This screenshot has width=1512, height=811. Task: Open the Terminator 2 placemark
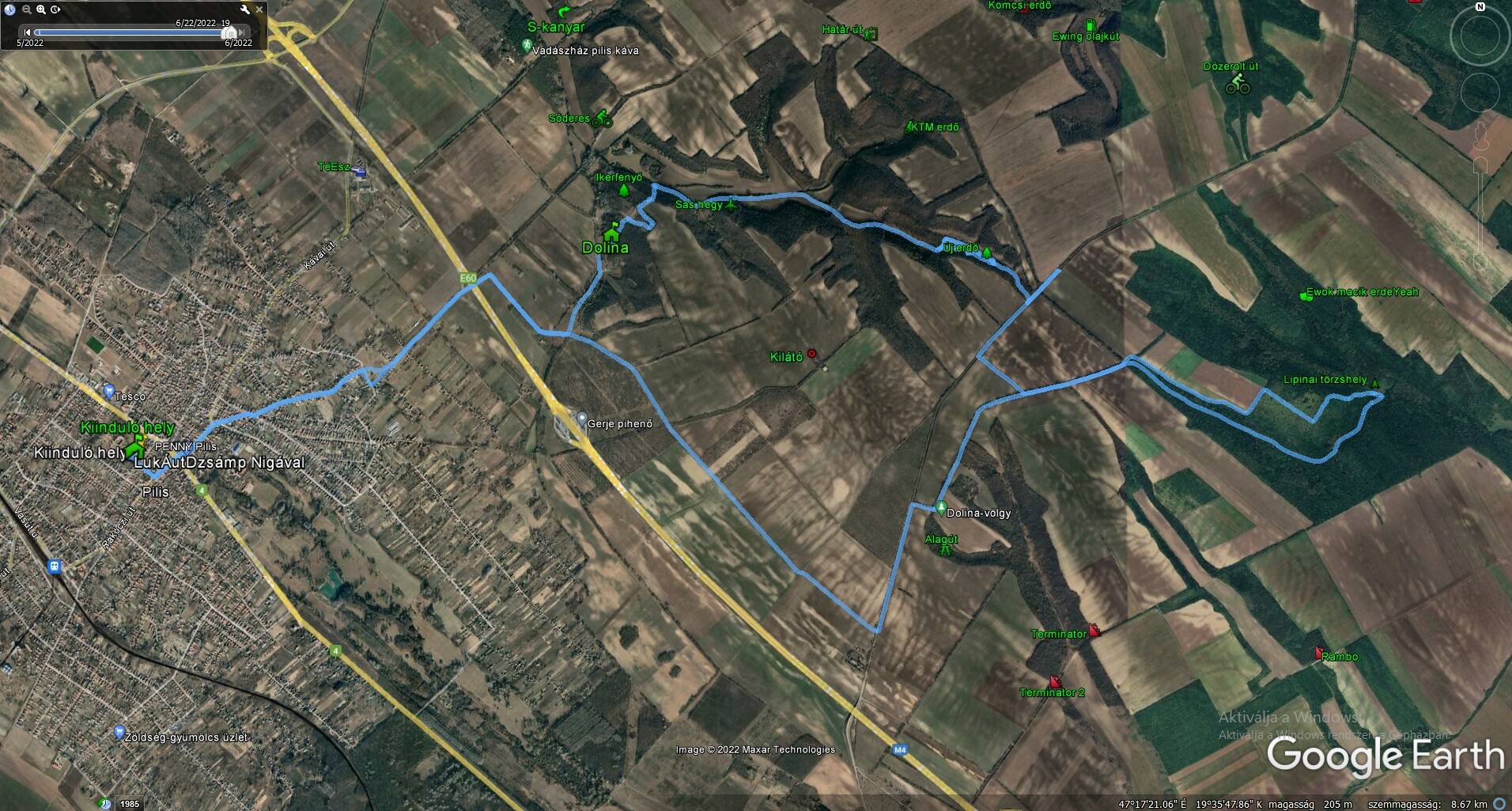click(1054, 680)
